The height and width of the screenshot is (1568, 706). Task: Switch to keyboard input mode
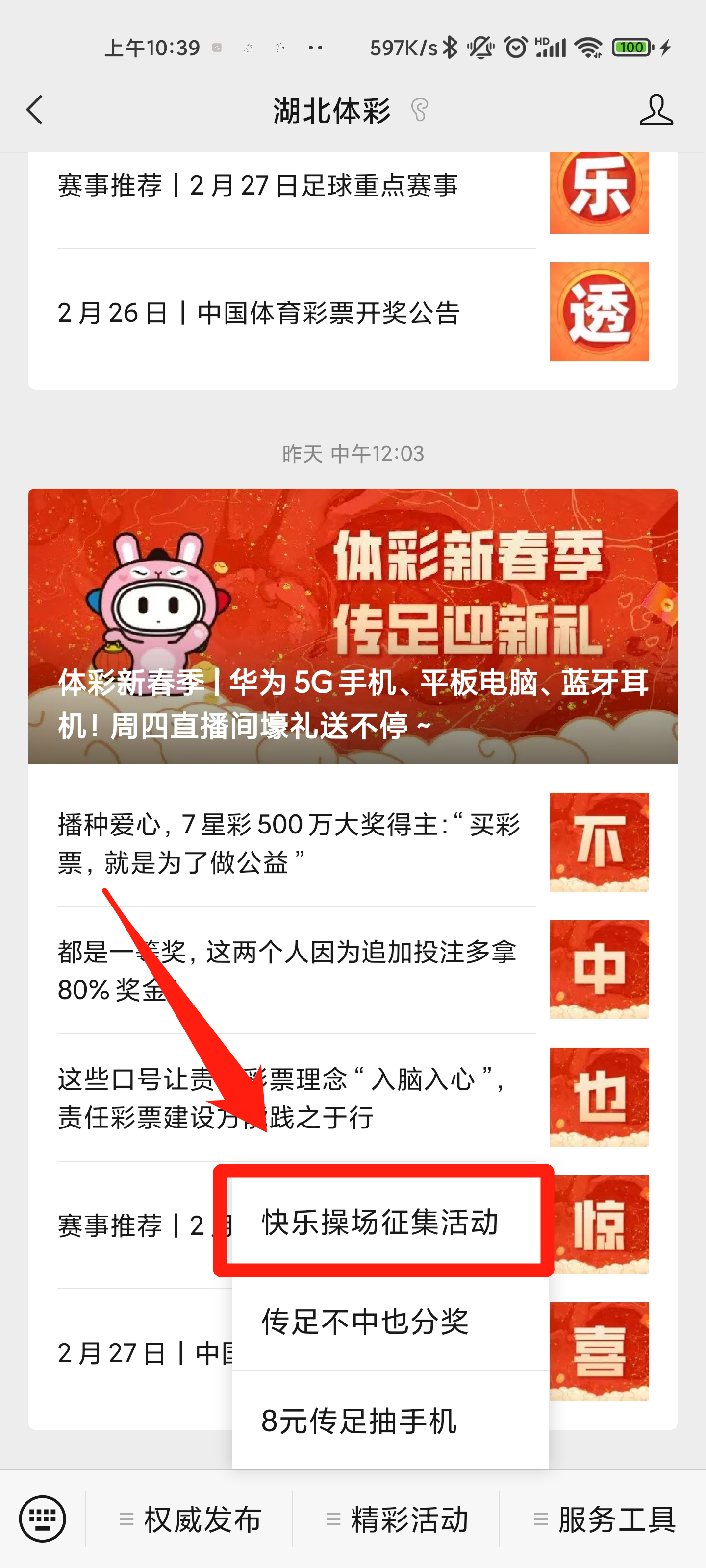pyautogui.click(x=42, y=1519)
